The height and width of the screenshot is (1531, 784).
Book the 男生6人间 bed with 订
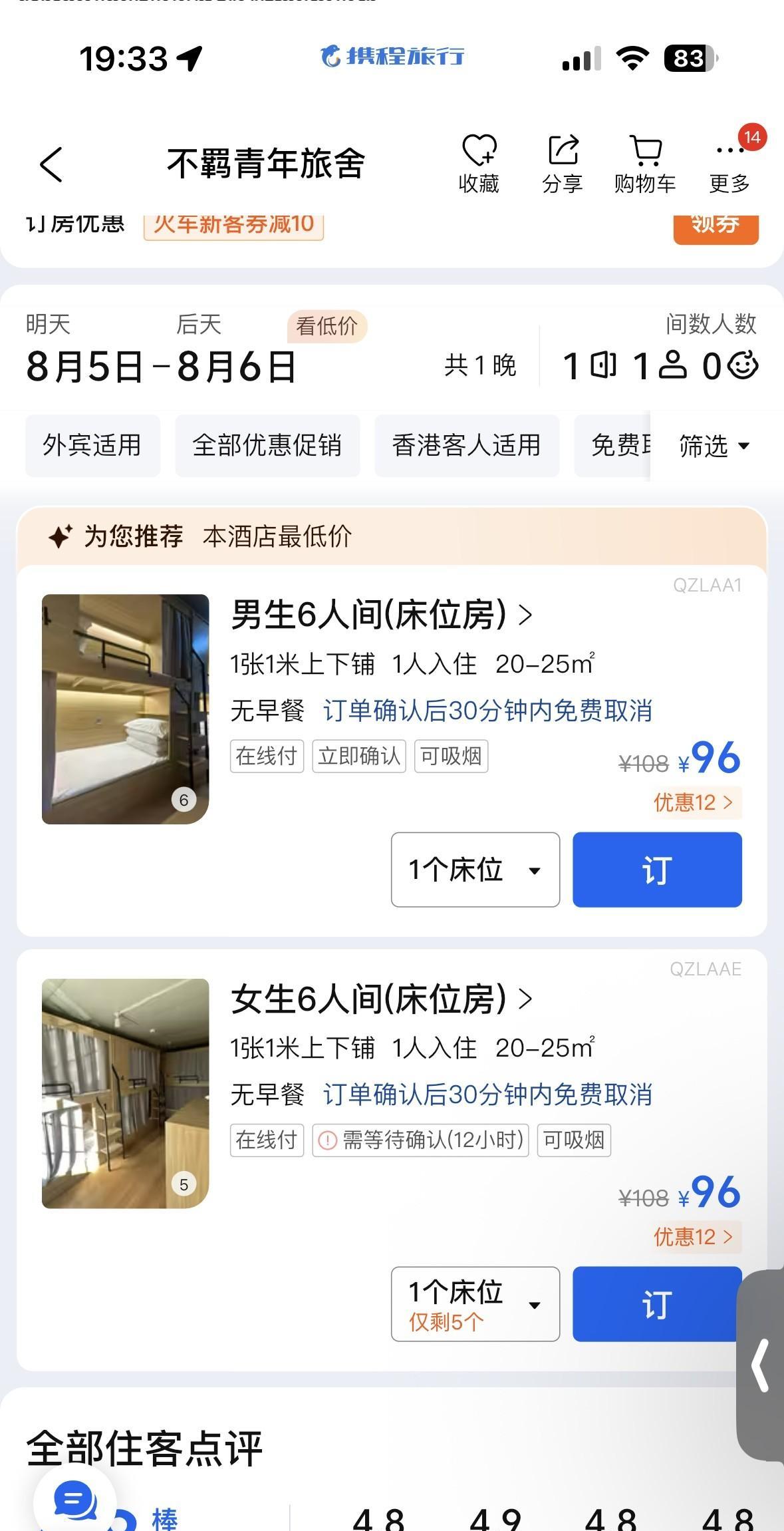coord(657,870)
